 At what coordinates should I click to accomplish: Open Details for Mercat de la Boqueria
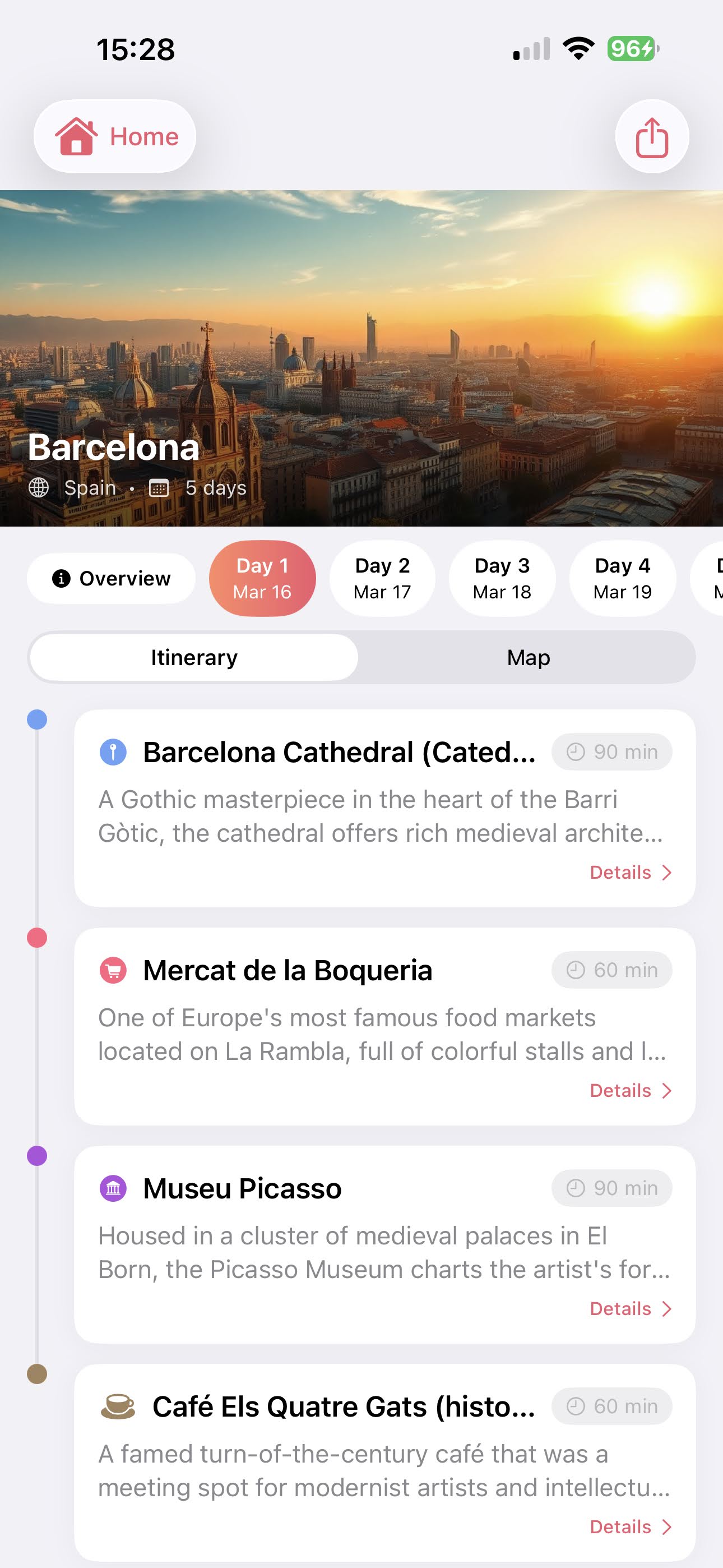pyautogui.click(x=631, y=1090)
